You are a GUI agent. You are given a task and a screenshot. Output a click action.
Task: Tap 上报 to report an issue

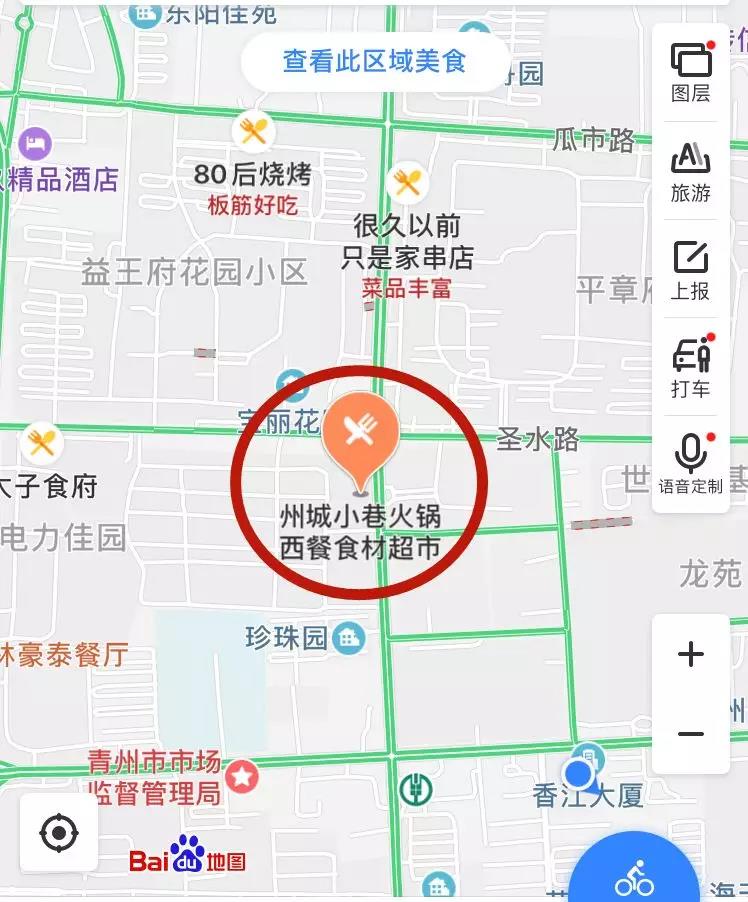[x=690, y=269]
